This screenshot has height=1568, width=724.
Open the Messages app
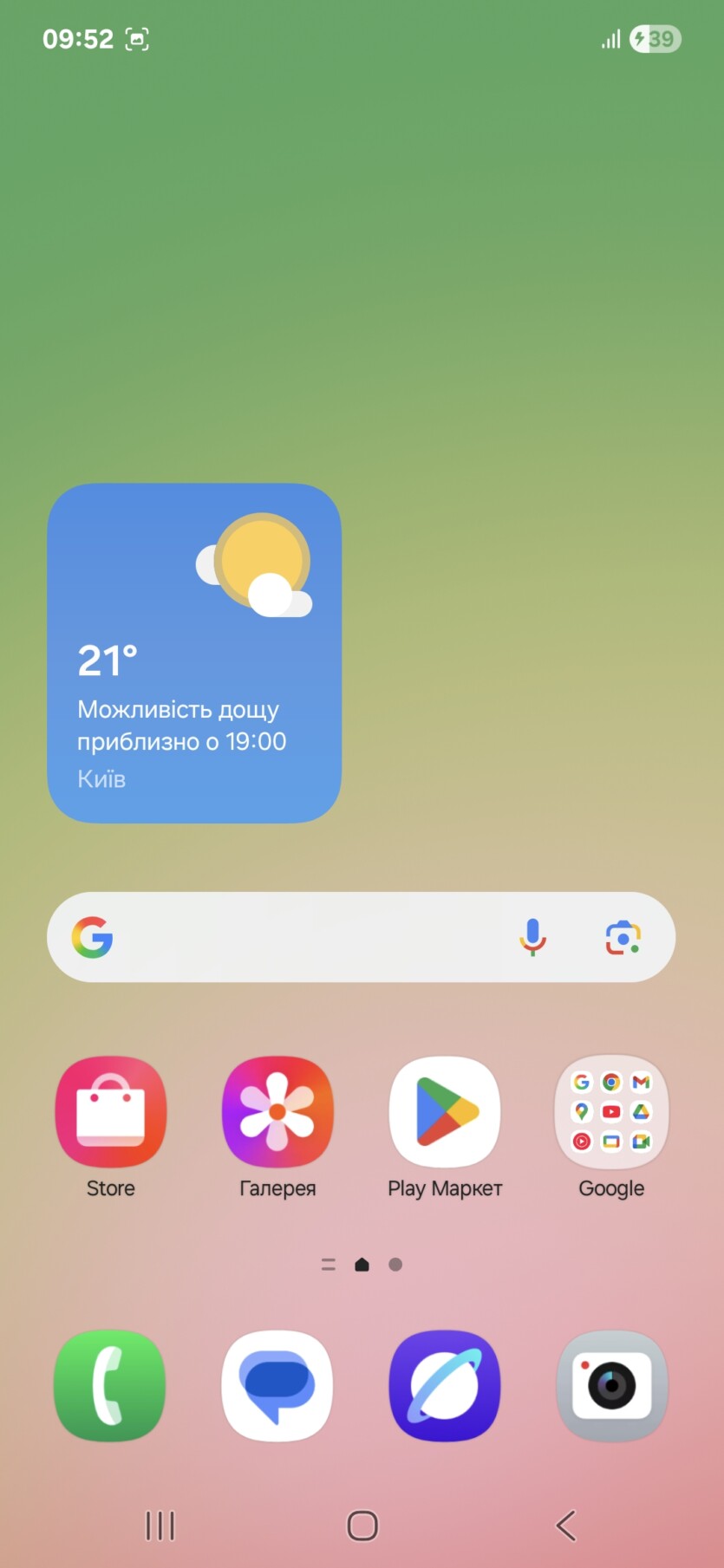277,1385
